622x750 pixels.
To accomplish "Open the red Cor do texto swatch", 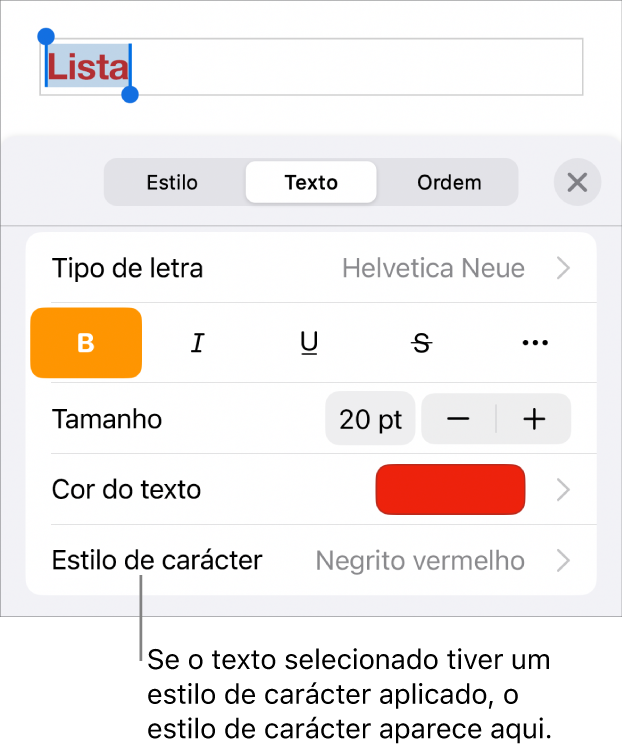I will tap(450, 489).
